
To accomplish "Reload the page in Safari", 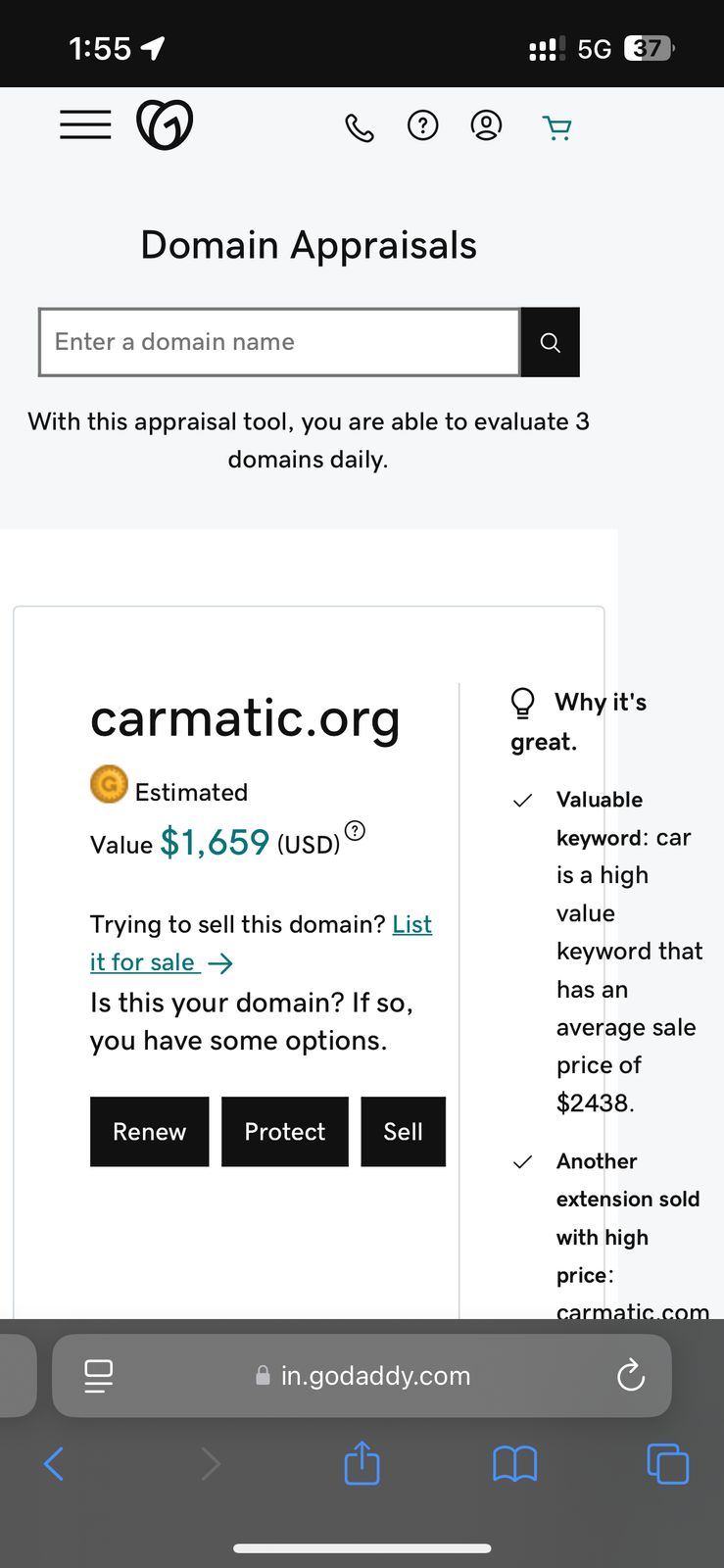I will click(631, 1375).
